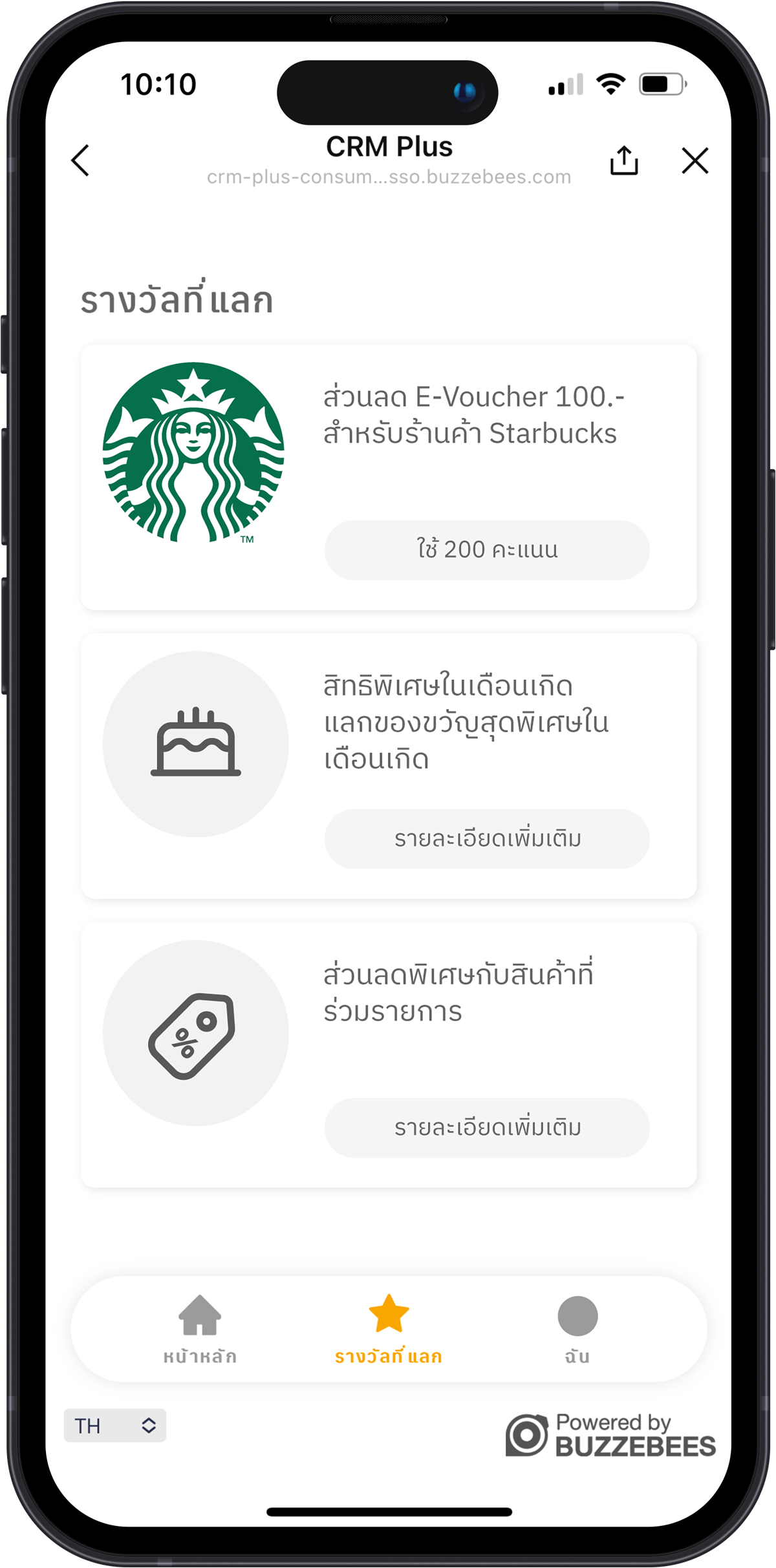Screen dimensions: 776x1568
Task: Redeem Starbucks voucher with ใช้ 200 คะแนน
Action: coord(487,550)
